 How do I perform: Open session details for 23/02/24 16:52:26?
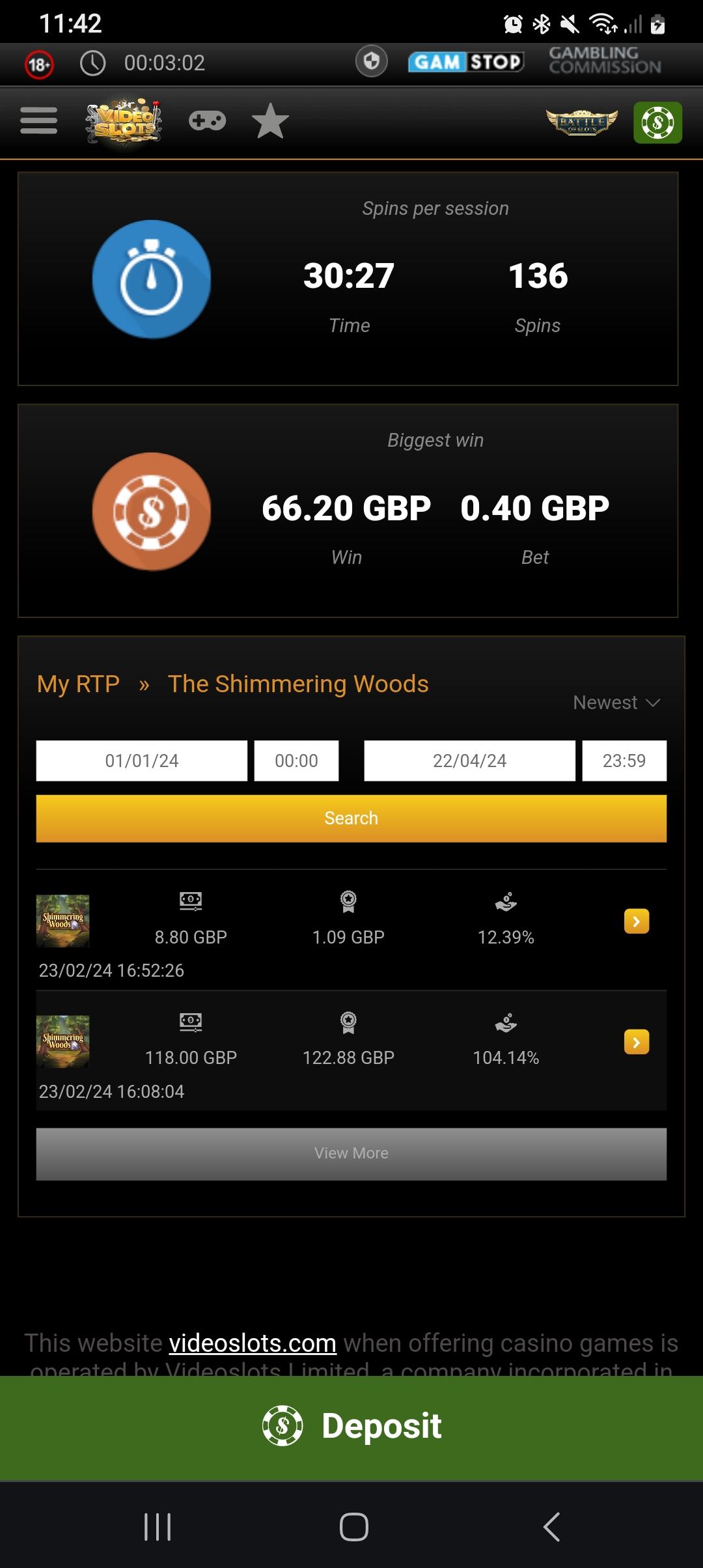[x=636, y=921]
